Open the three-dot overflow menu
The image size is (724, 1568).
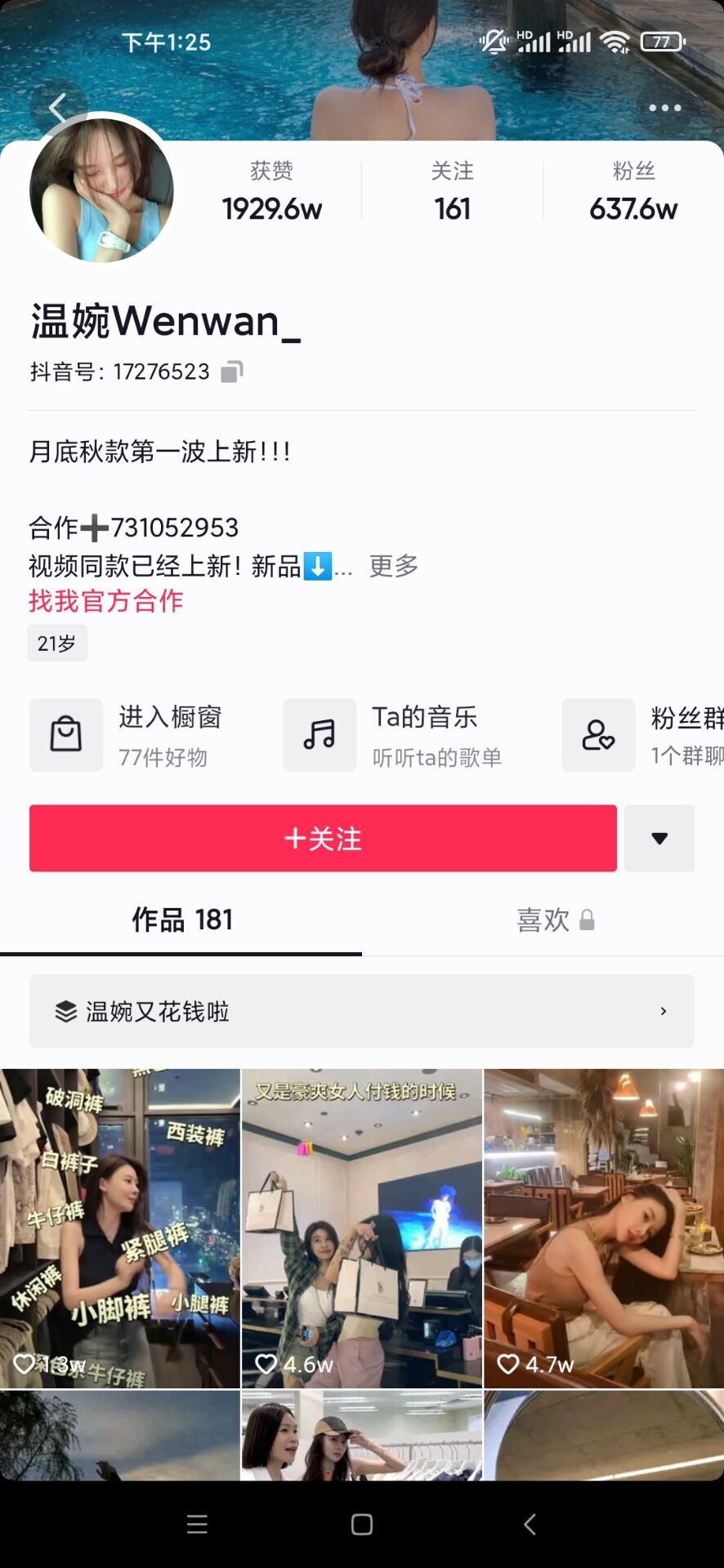click(664, 108)
